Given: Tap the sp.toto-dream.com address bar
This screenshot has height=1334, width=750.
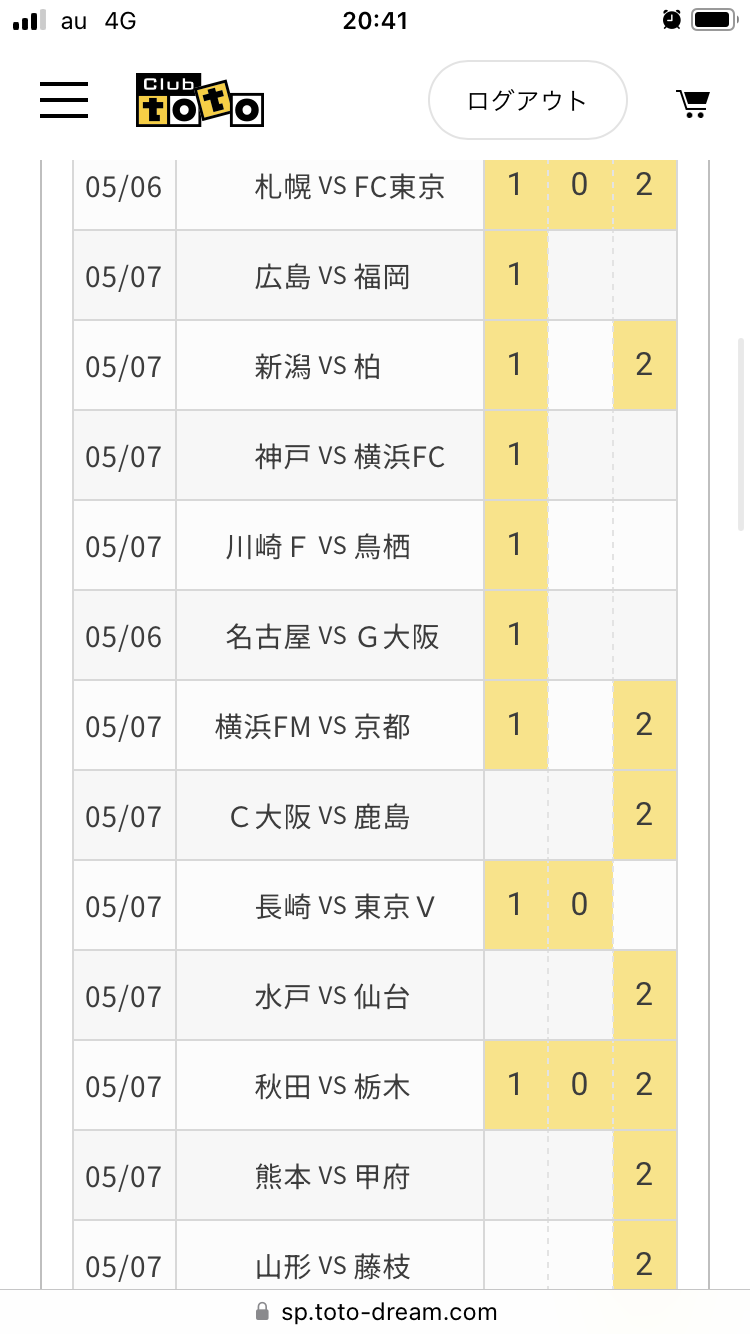Looking at the screenshot, I should (x=375, y=1312).
